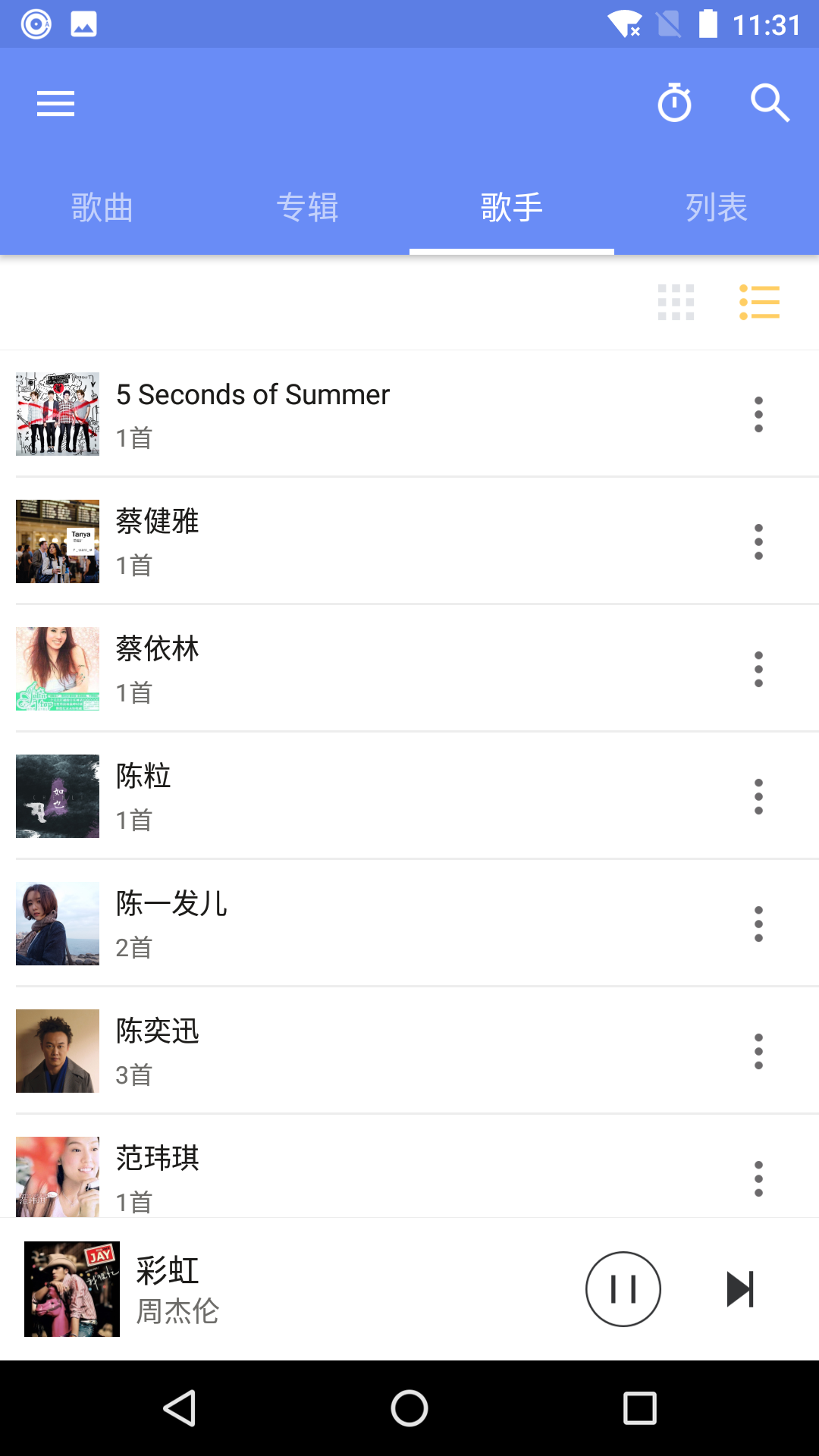Open overflow options for 陈奕迅
This screenshot has width=819, height=1456.
click(x=758, y=1051)
